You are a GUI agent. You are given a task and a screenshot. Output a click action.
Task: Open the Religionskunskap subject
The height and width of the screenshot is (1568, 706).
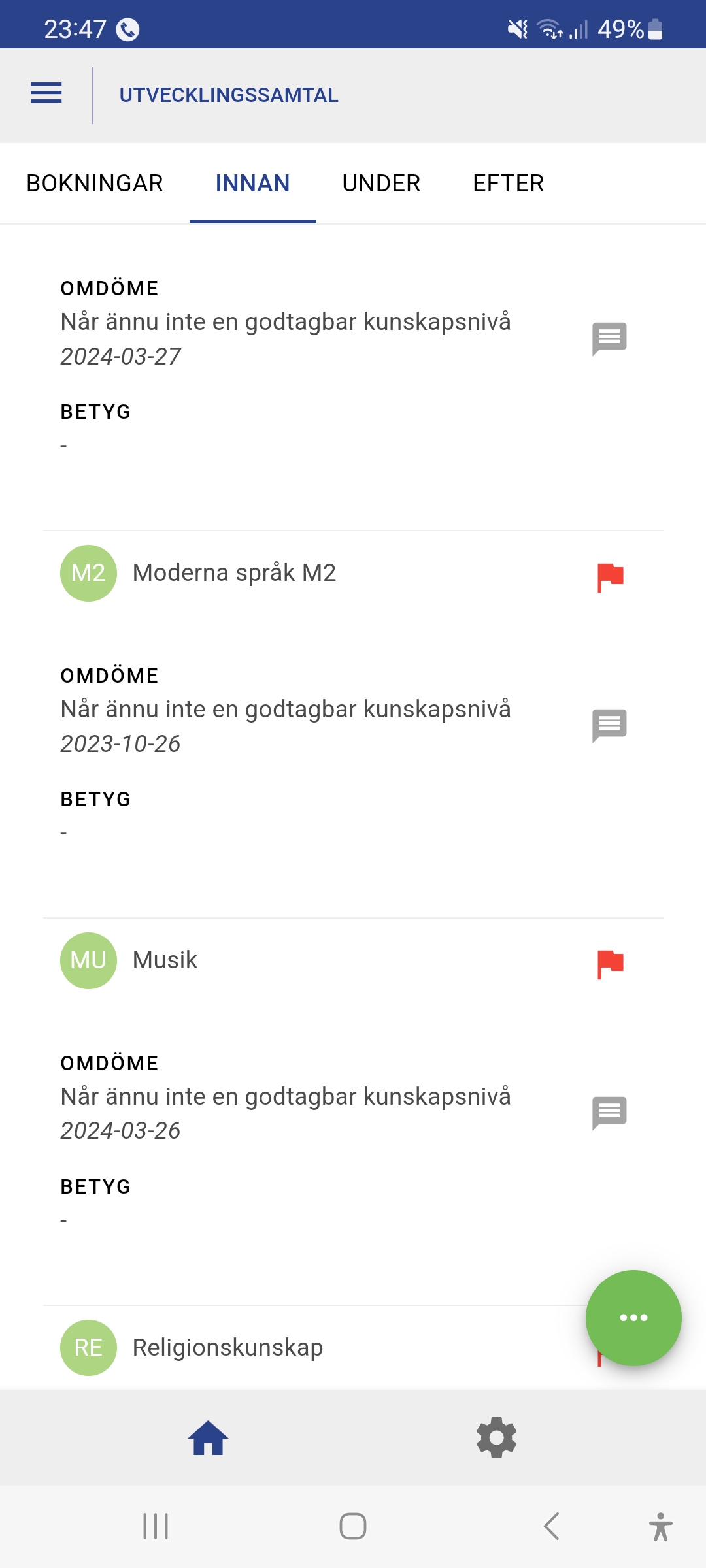pos(227,1348)
